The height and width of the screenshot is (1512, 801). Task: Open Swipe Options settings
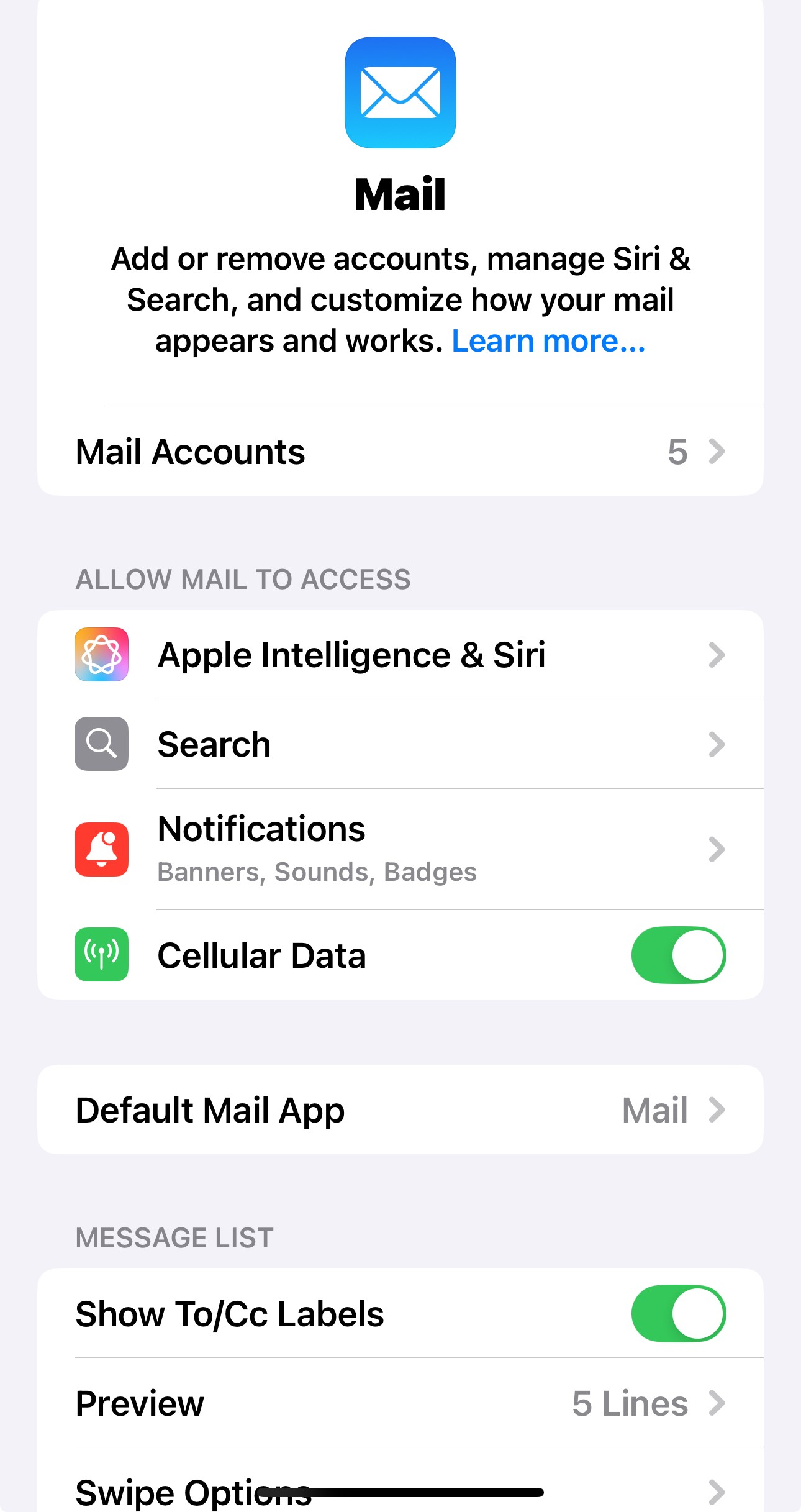click(400, 1490)
